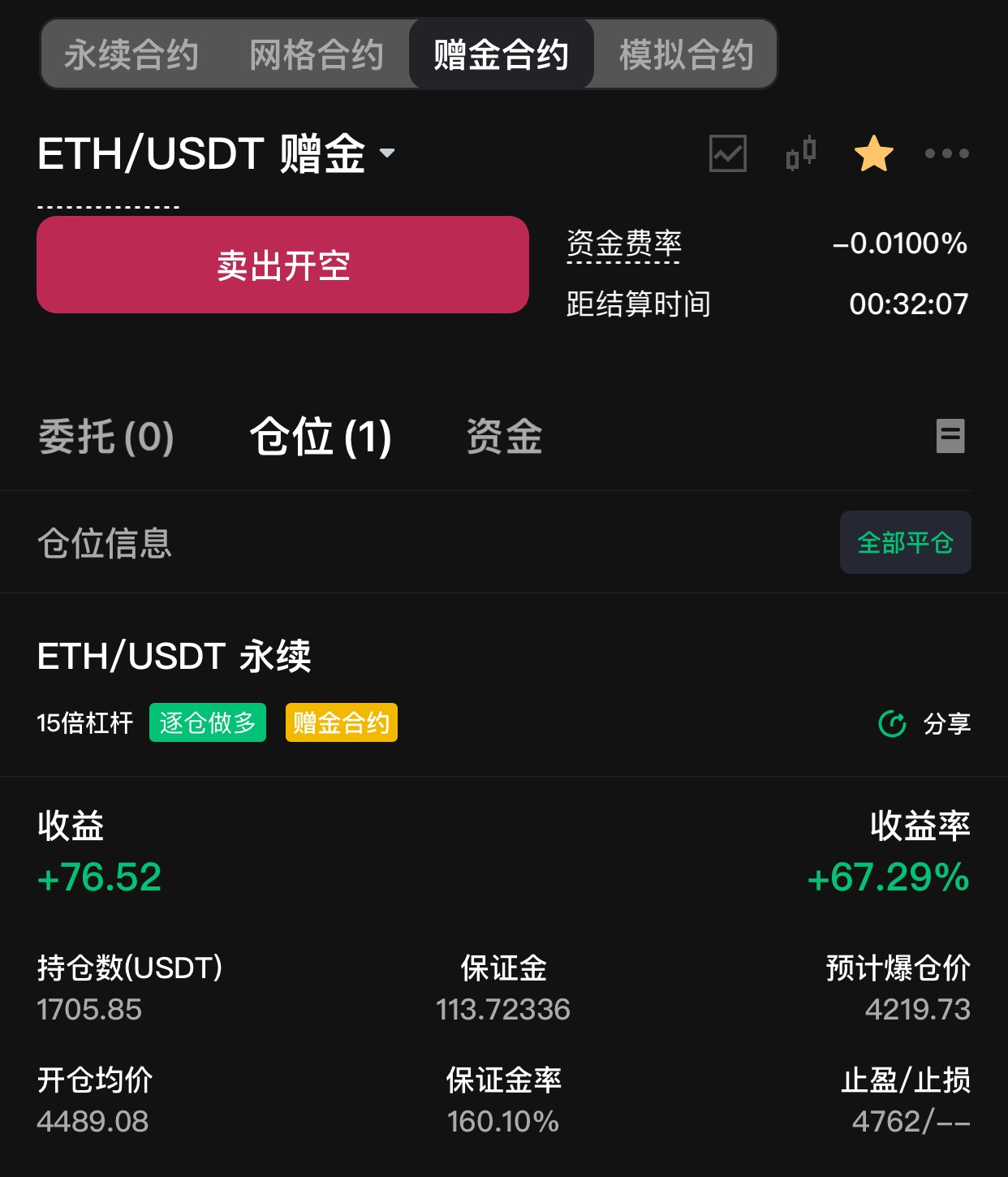Tap 全部平仓 to close all positions
1008x1177 pixels.
(905, 542)
